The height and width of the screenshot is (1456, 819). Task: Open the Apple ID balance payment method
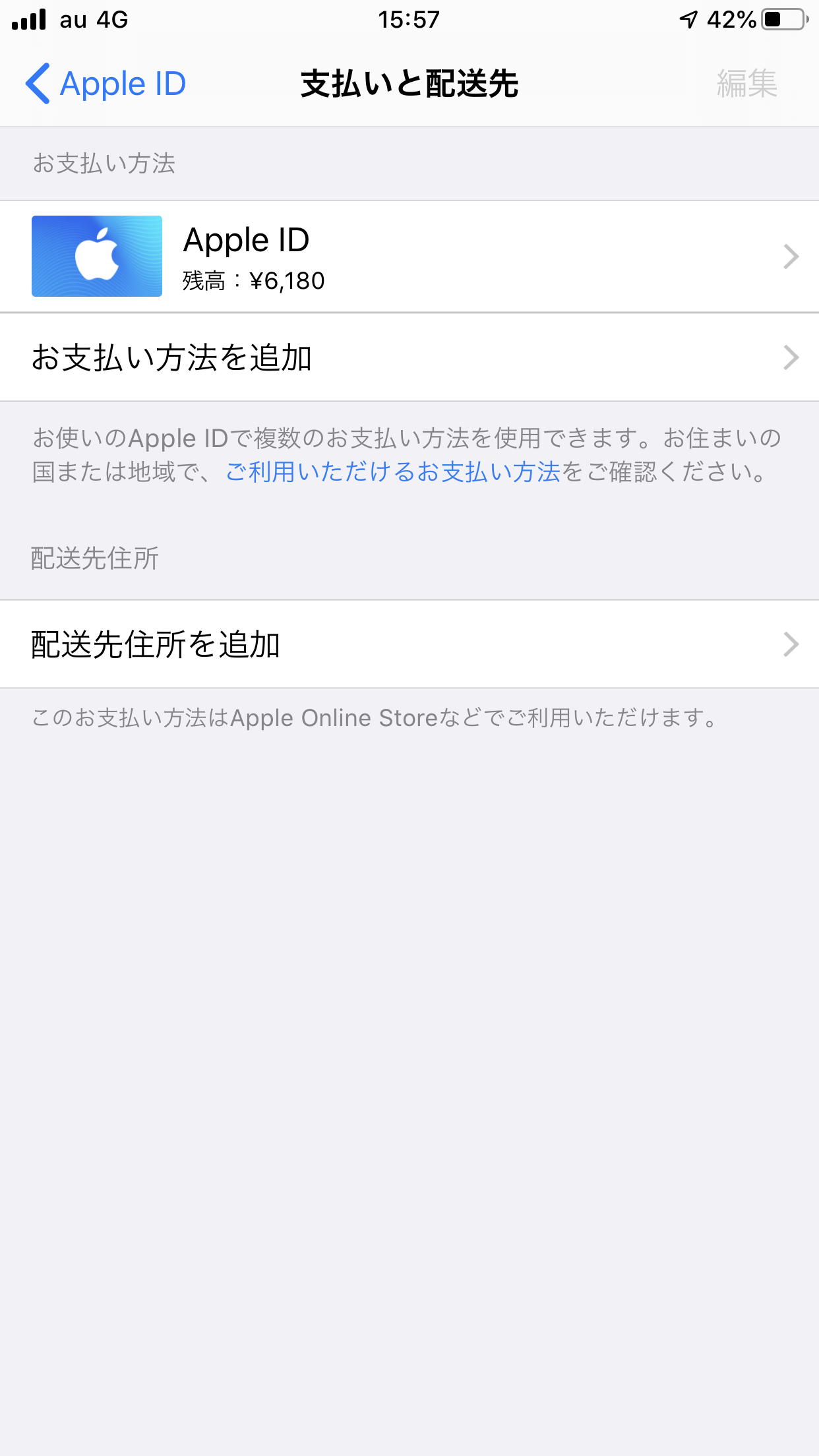click(409, 257)
